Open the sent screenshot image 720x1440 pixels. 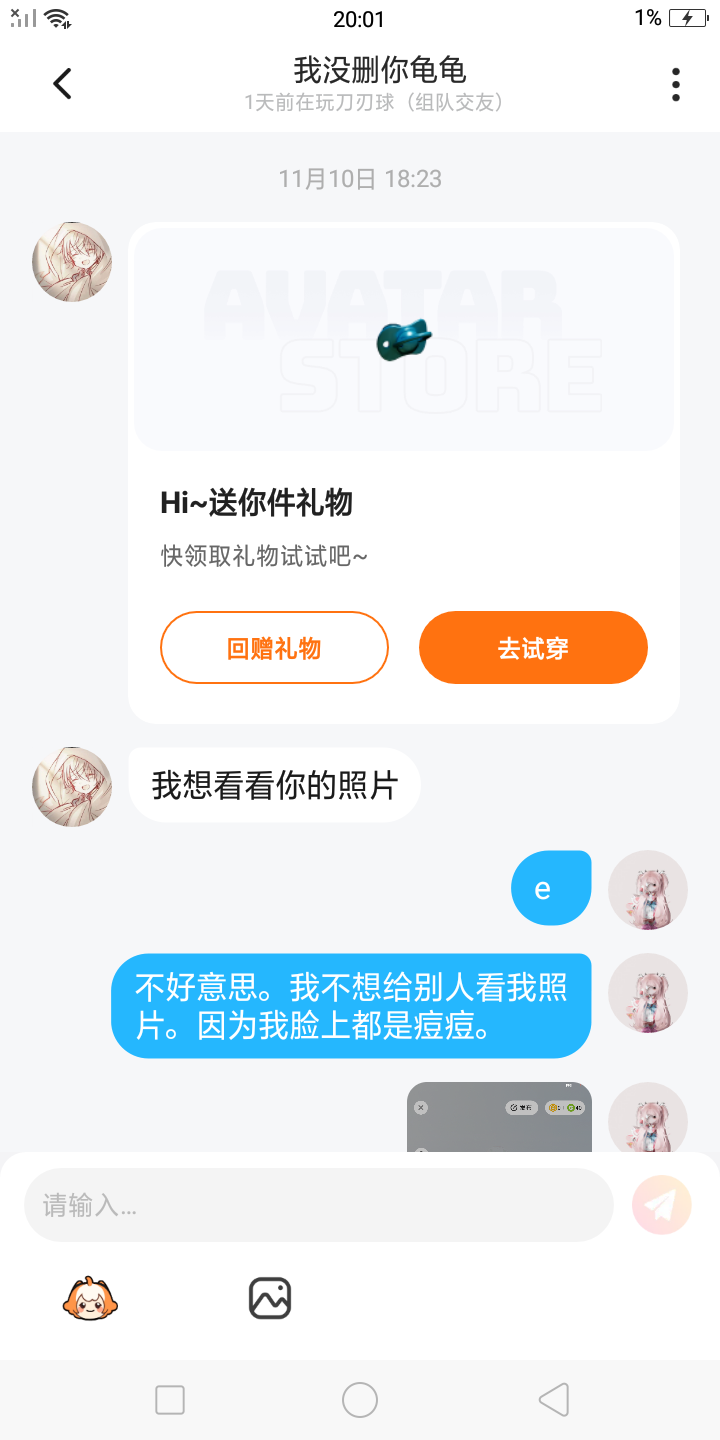499,1118
